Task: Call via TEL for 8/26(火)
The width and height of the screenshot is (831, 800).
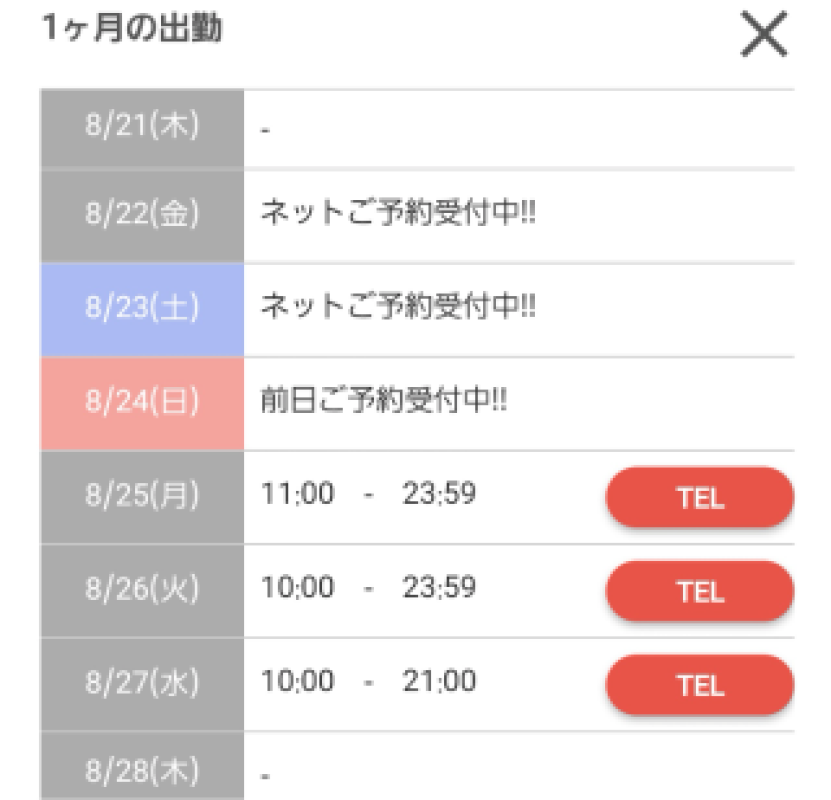Action: tap(699, 591)
